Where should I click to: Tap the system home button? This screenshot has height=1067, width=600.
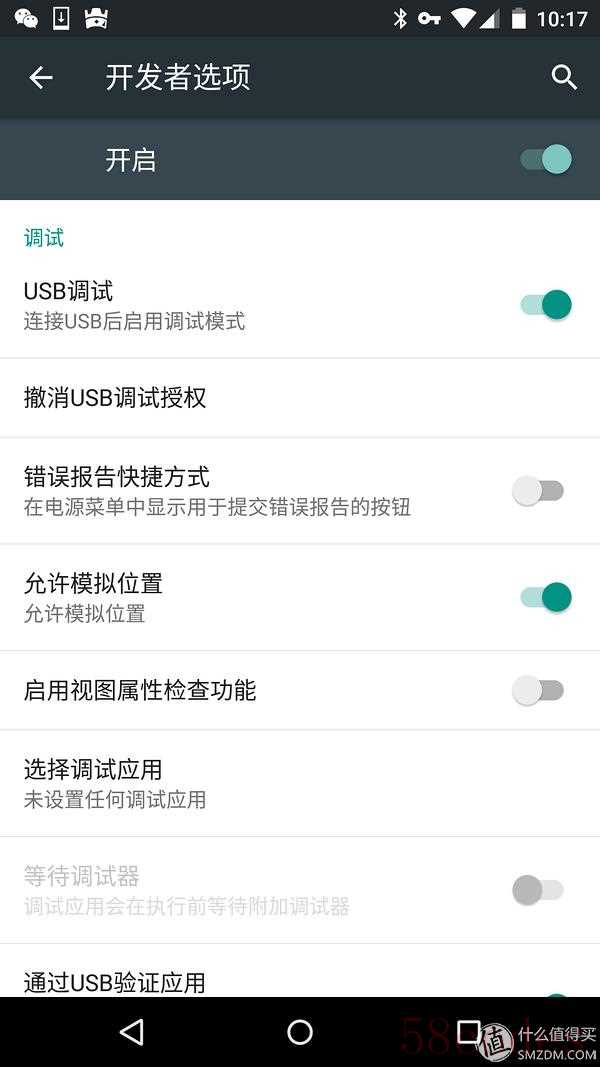click(300, 1032)
